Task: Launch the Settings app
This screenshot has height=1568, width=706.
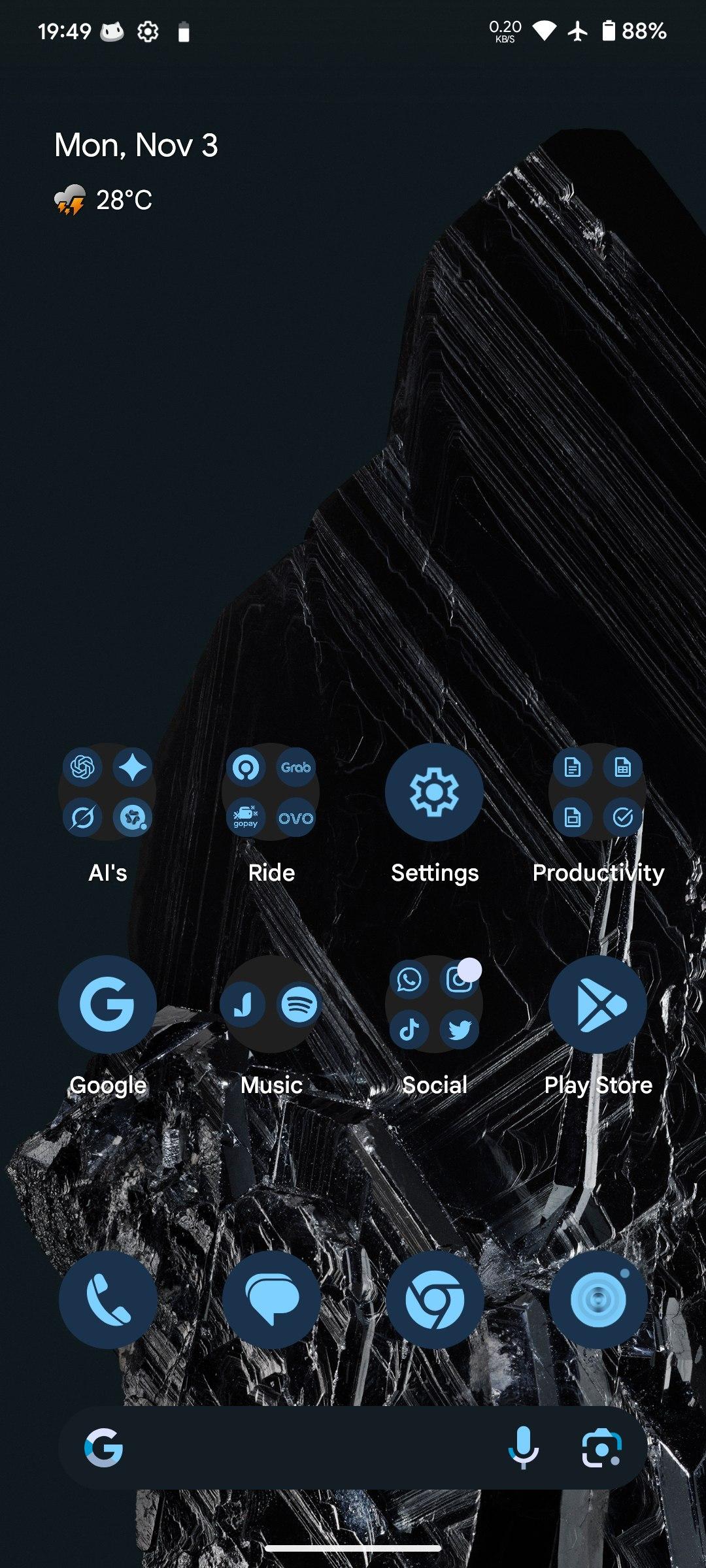Action: point(434,792)
